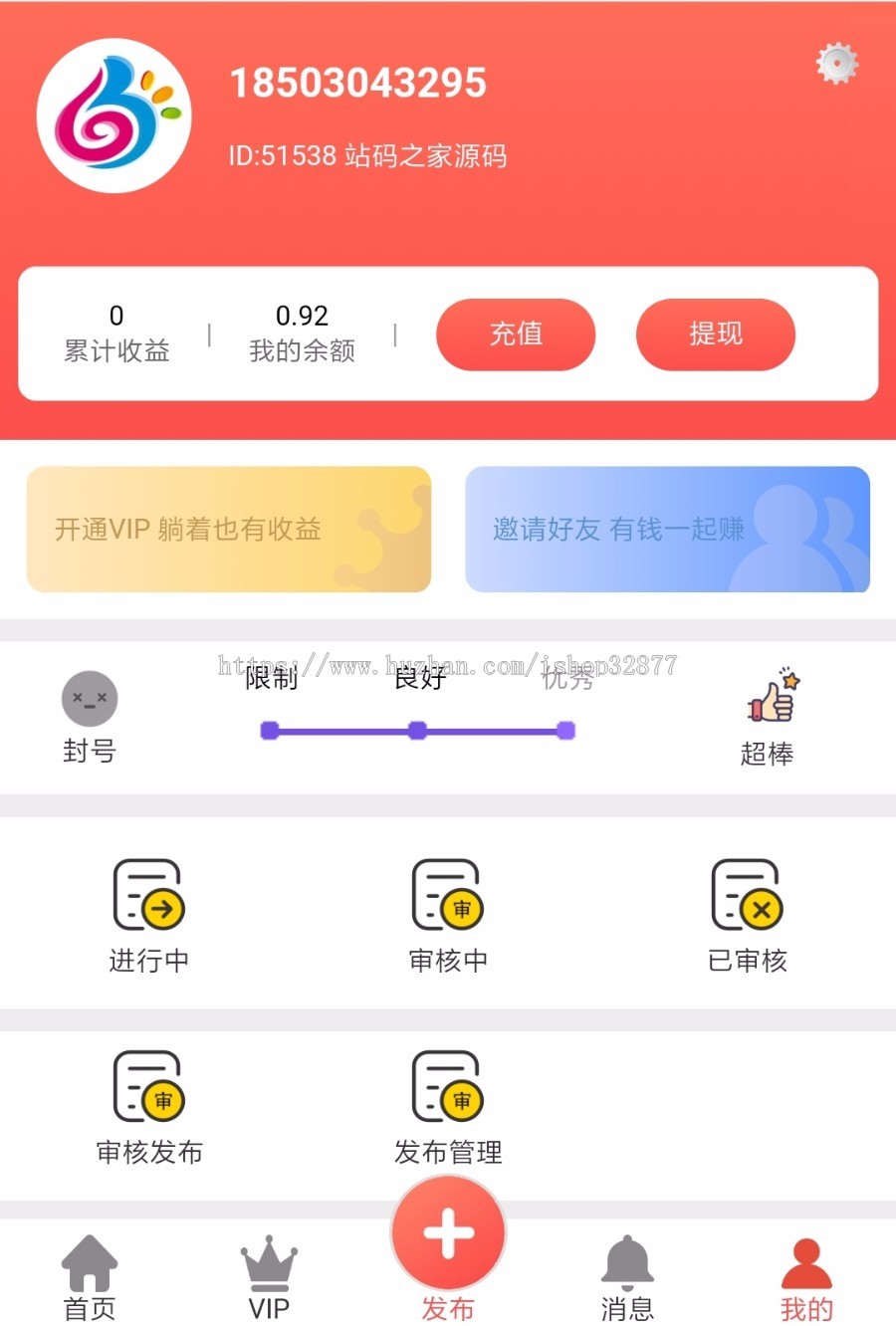Open the settings gear icon
896x1326 pixels.
(835, 63)
